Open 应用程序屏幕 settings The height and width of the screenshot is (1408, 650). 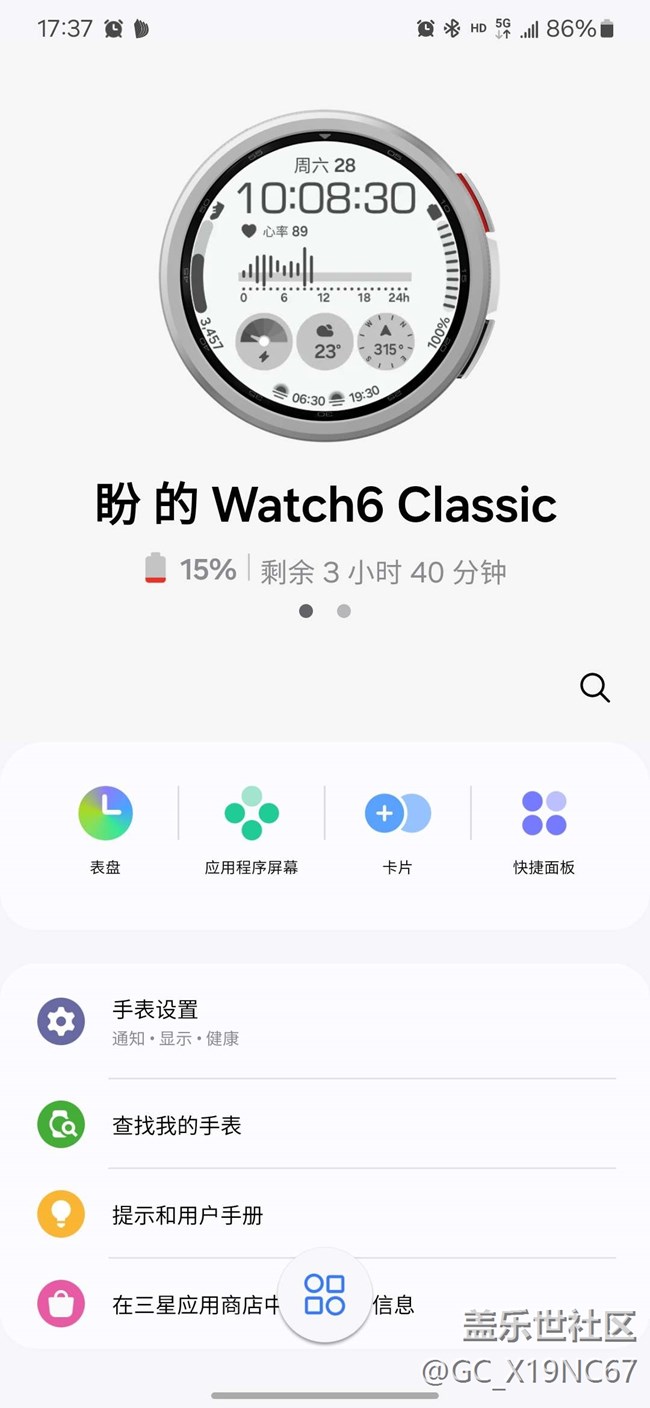click(251, 830)
